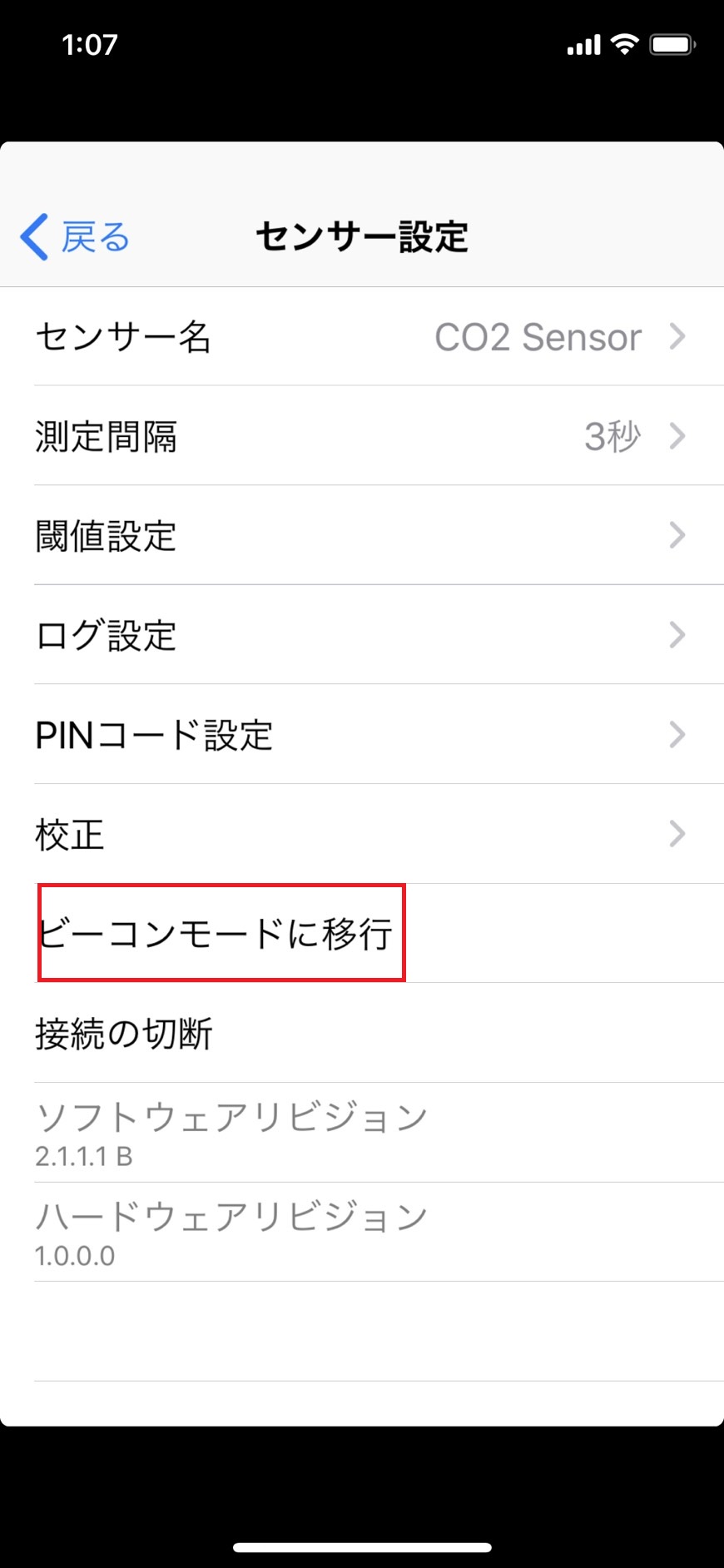The image size is (724, 1568).
Task: Open PINコード設定
Action: click(362, 735)
